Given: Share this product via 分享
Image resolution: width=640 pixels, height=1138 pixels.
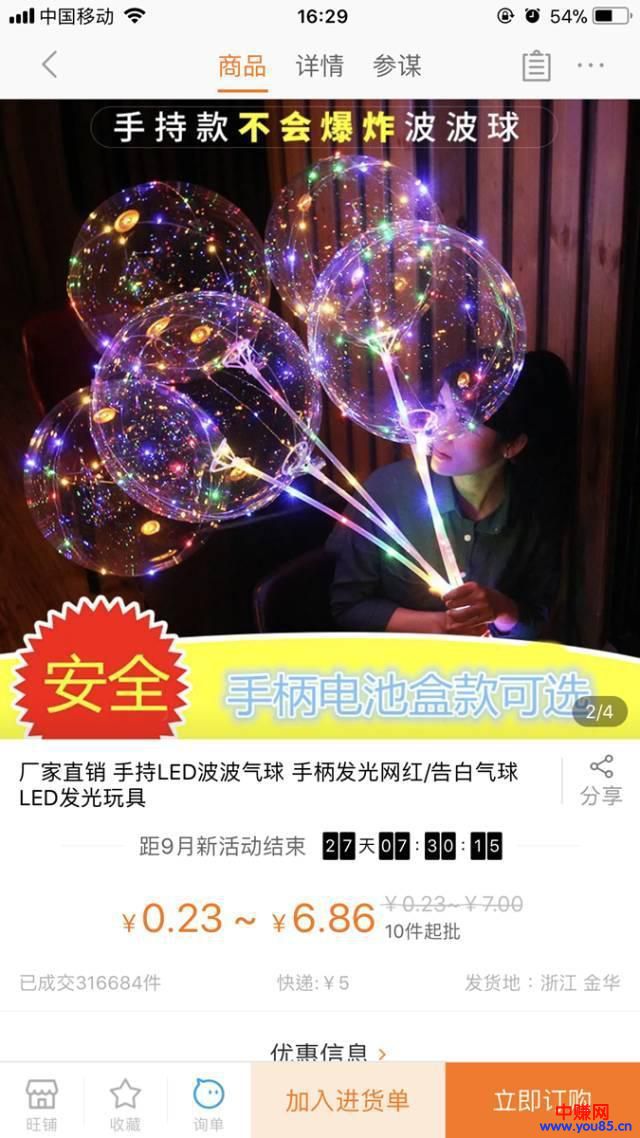Looking at the screenshot, I should point(601,780).
